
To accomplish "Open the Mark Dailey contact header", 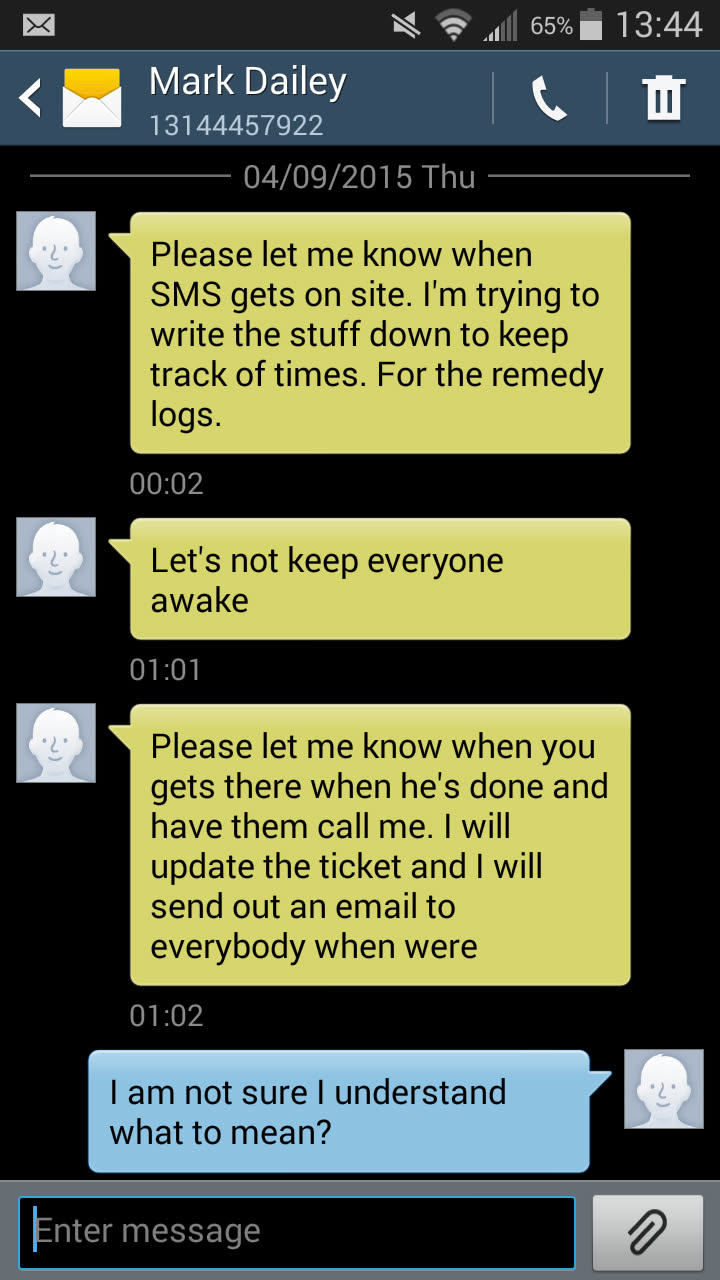I will [x=250, y=98].
